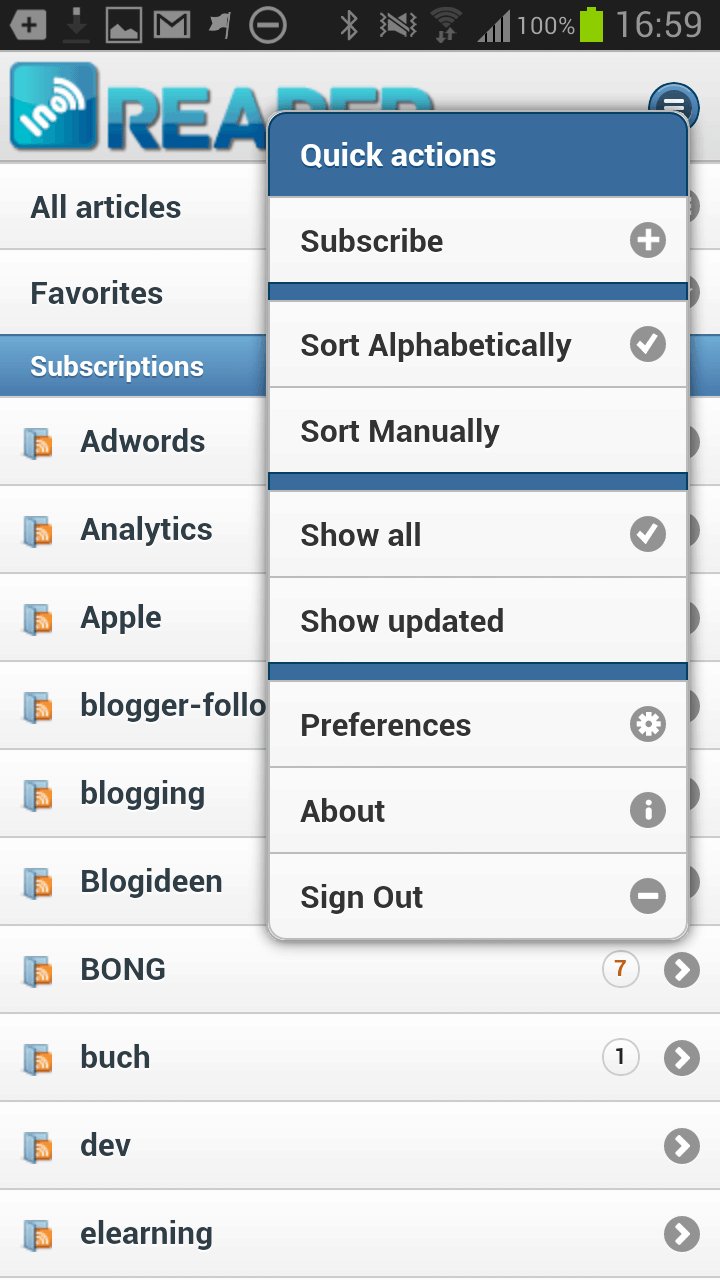The height and width of the screenshot is (1280, 720).
Task: Sign Out of the account
Action: pos(477,897)
